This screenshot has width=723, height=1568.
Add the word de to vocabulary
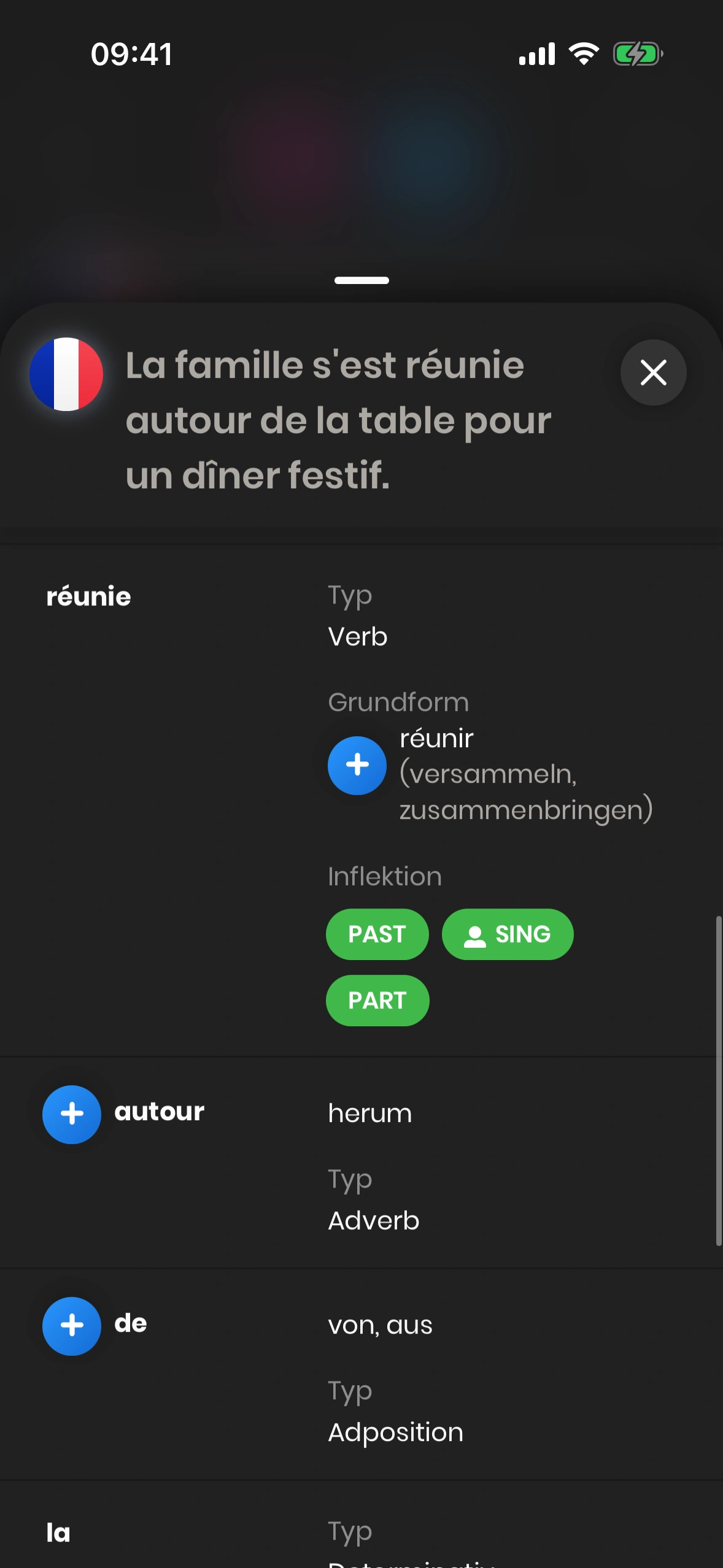coord(72,1326)
